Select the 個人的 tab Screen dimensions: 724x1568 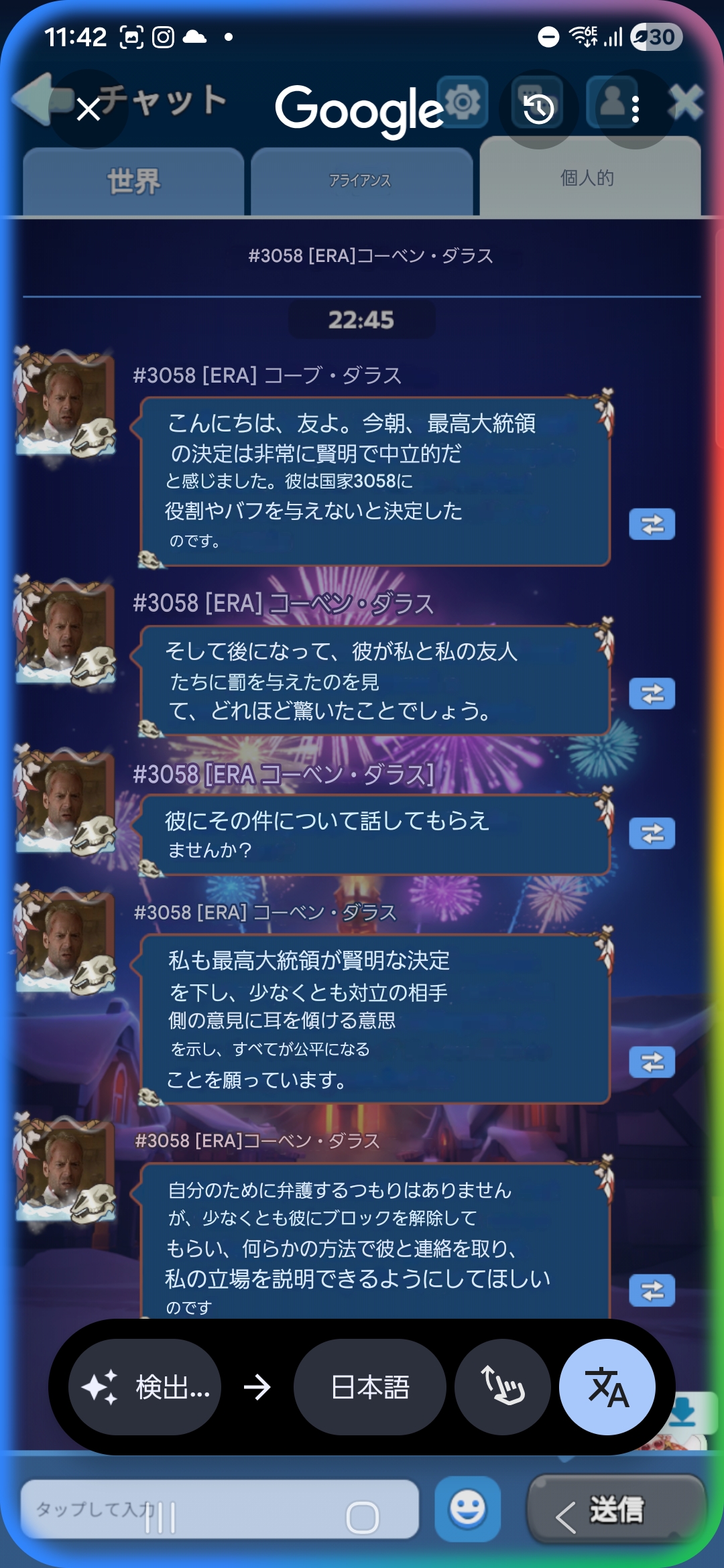(588, 178)
